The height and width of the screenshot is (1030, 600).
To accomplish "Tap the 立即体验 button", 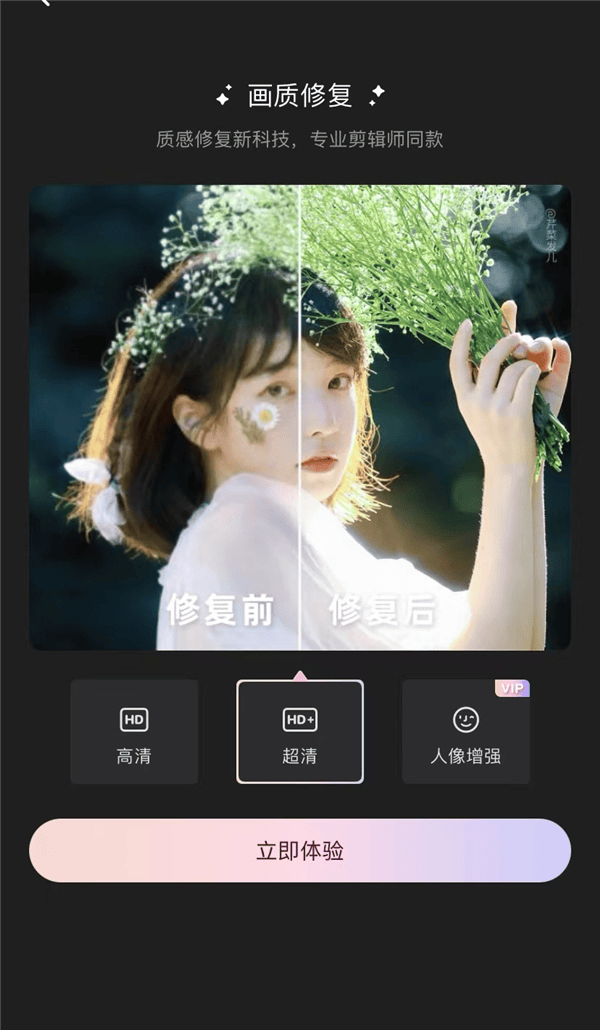I will coord(300,851).
